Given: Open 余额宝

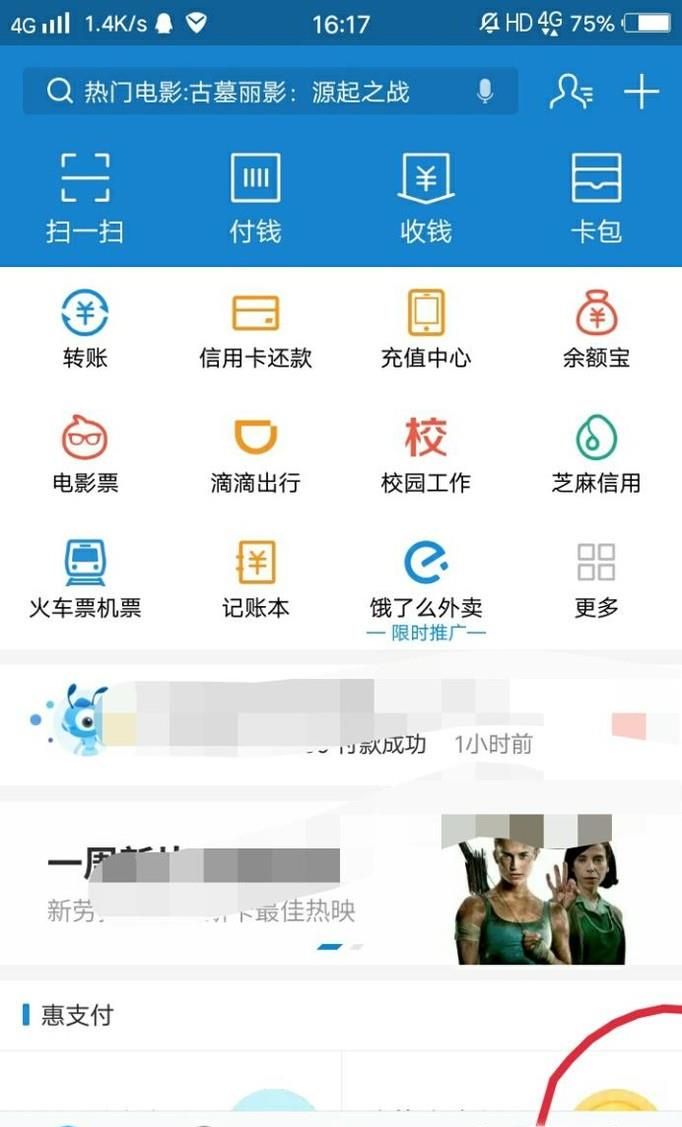Looking at the screenshot, I should click(596, 330).
